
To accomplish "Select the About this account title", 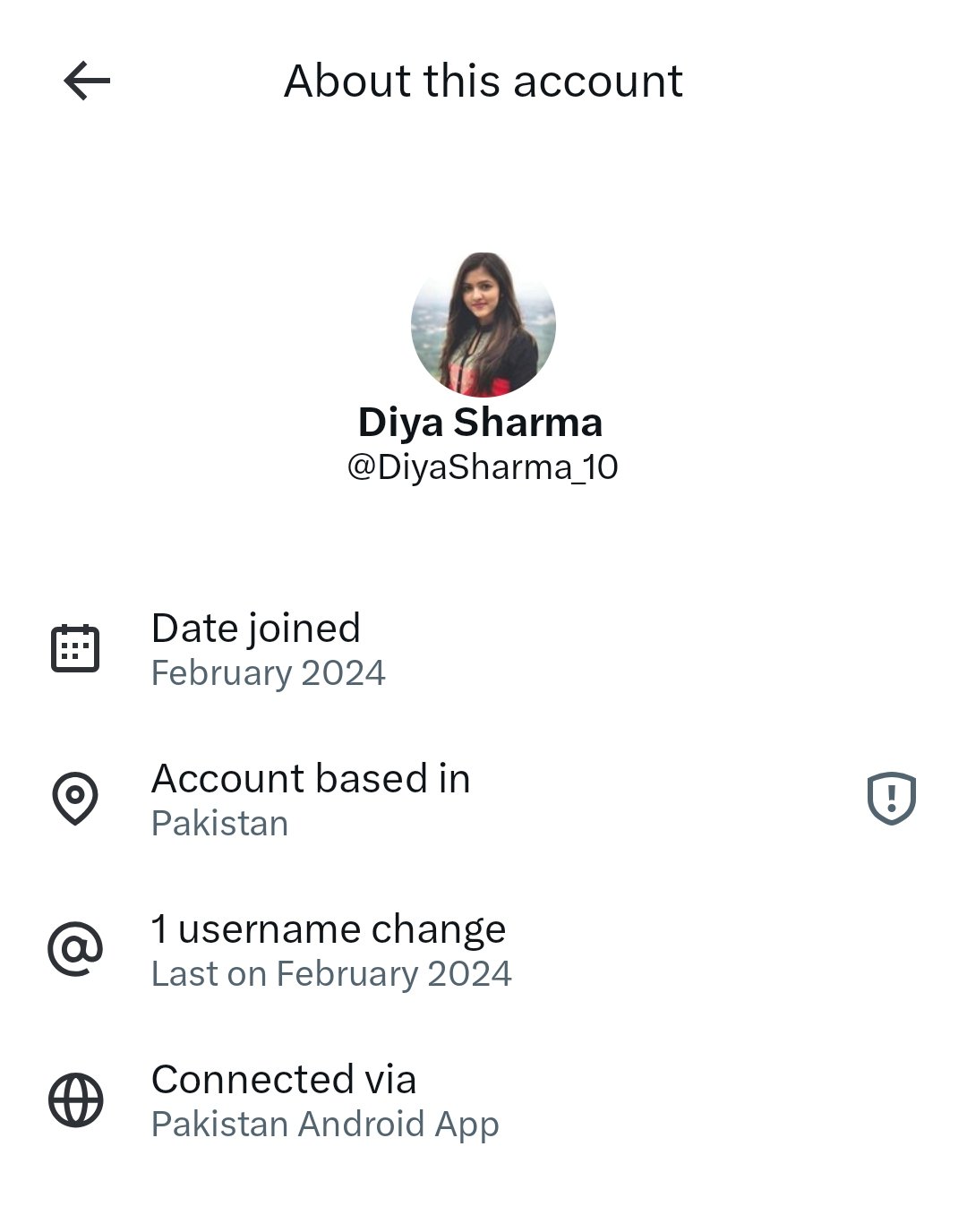I will coord(483,81).
